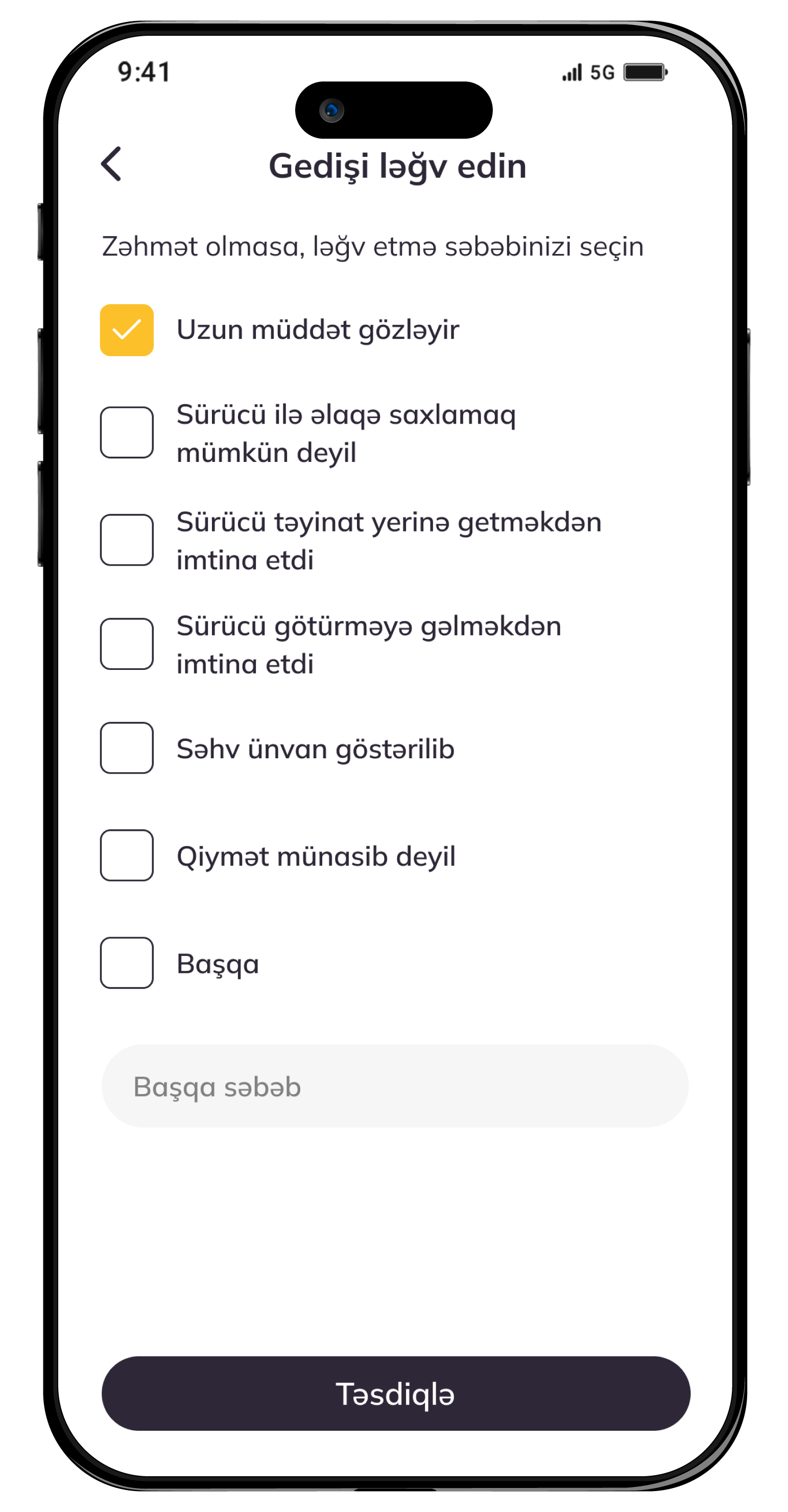Check 'Sürücü təyinat yerinə getməkdən imtina etdi'

pyautogui.click(x=127, y=540)
